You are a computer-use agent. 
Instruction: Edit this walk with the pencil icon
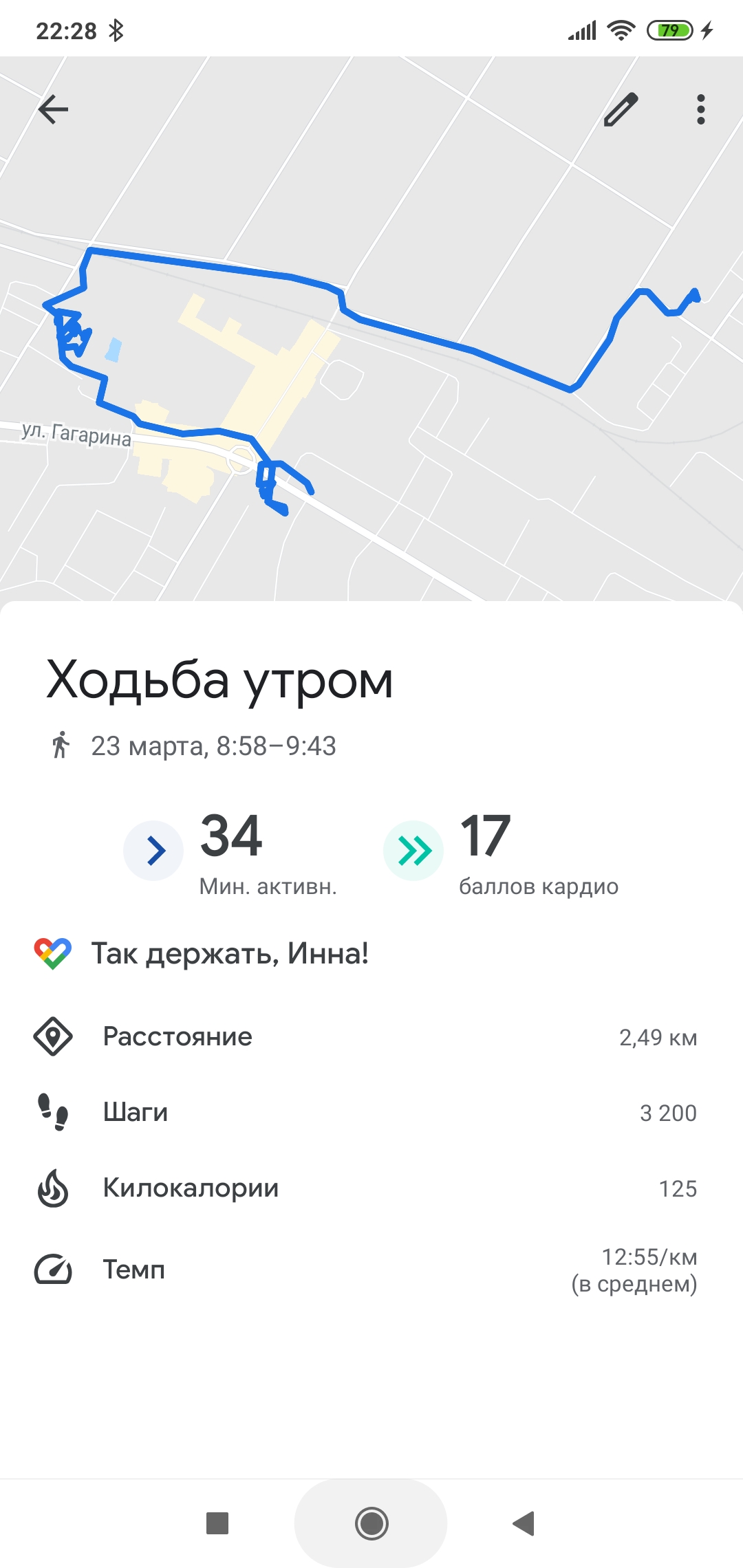click(621, 109)
